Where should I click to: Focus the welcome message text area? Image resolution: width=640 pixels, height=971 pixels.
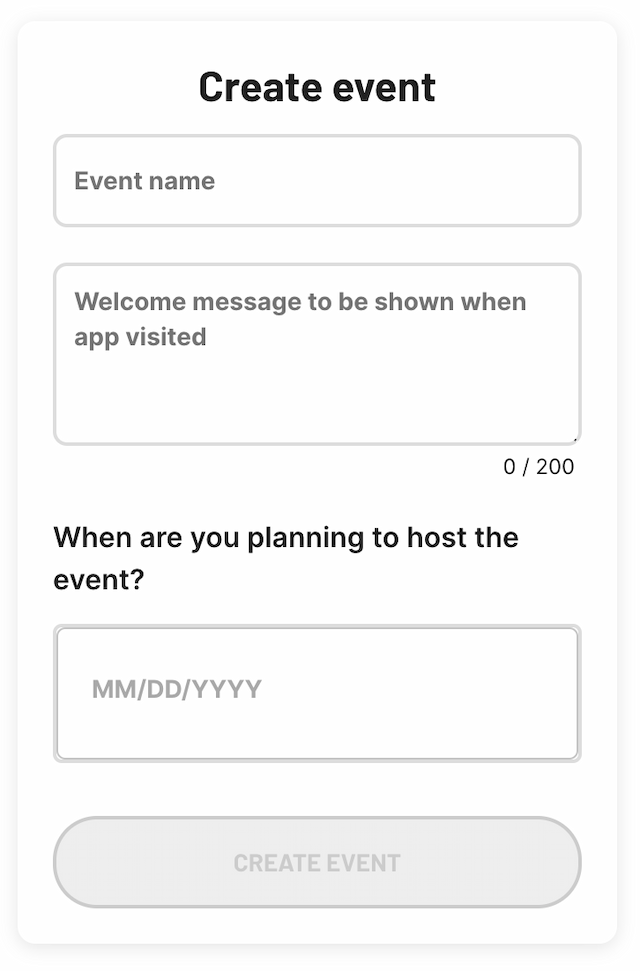click(317, 354)
